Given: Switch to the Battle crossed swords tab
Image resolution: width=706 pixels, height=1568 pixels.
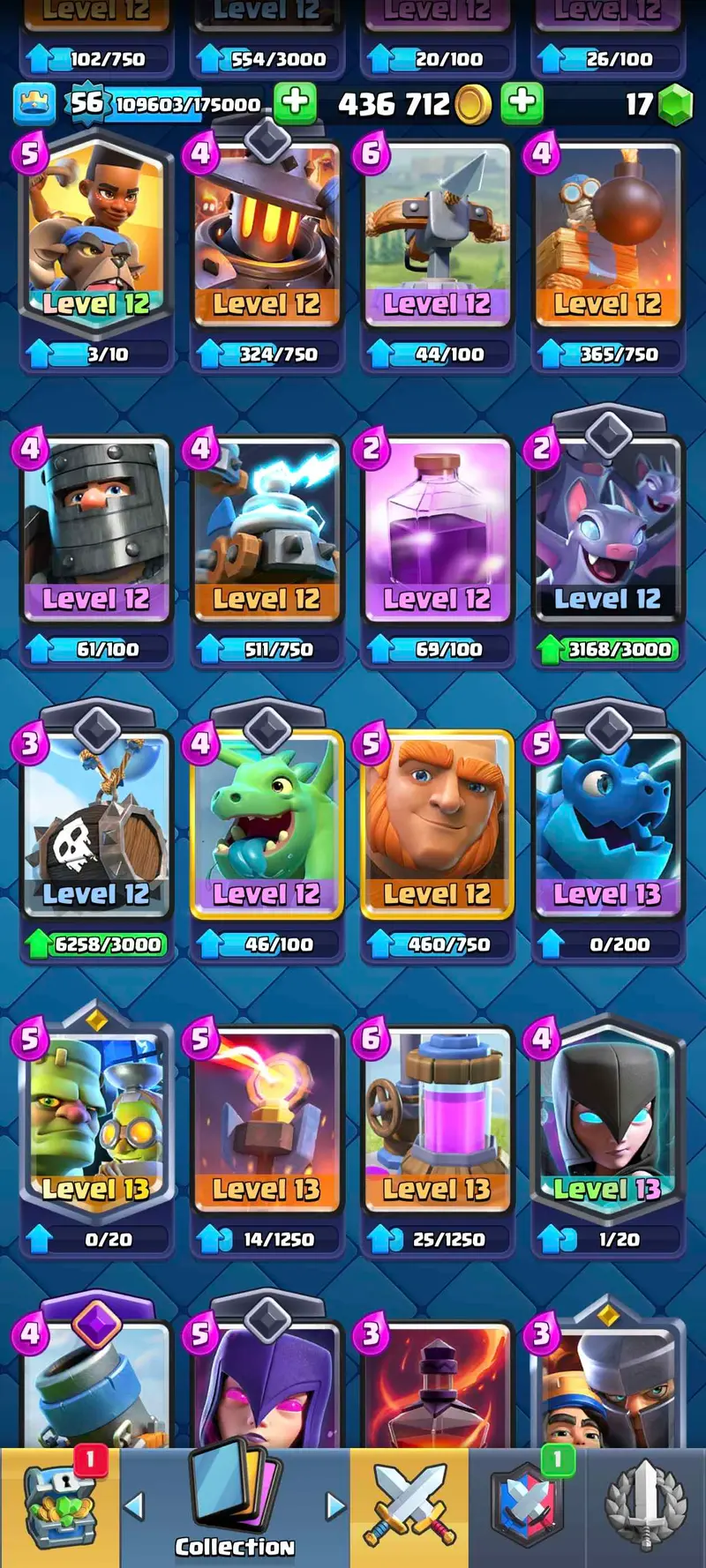Looking at the screenshot, I should click(x=409, y=1508).
